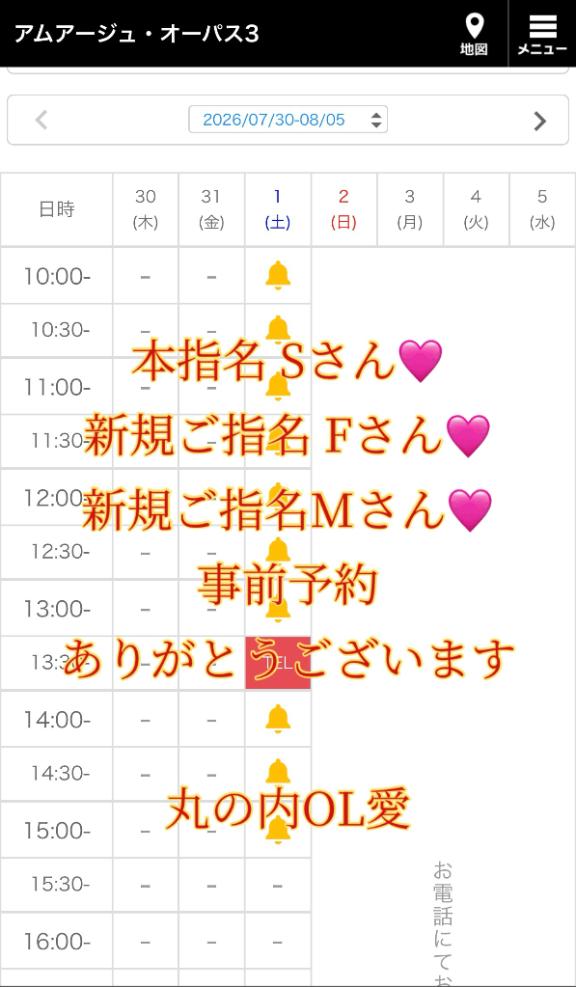
Task: Tap the 10:00 bell on Saturday 1
Action: click(278, 276)
